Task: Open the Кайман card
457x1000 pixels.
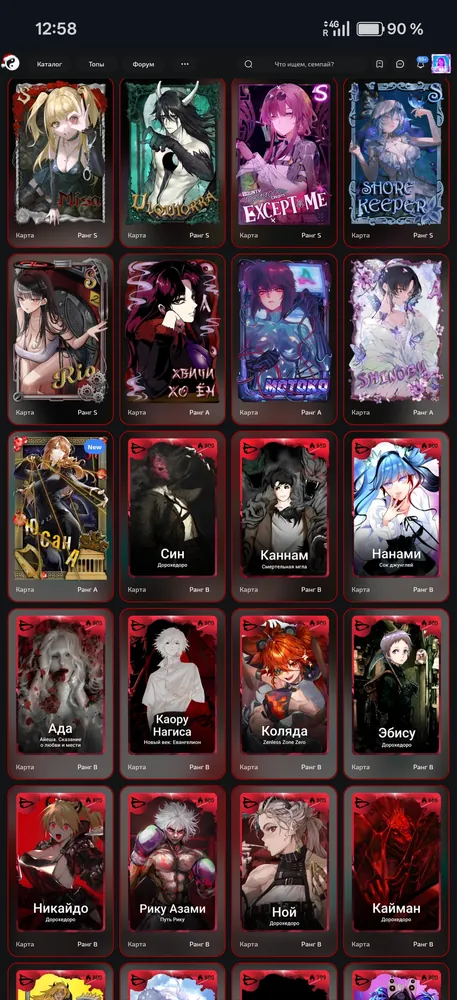Action: point(396,871)
